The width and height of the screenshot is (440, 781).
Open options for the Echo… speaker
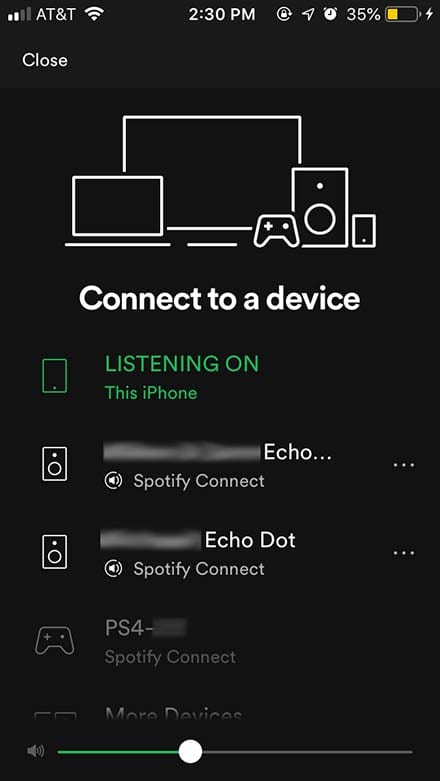tap(404, 465)
